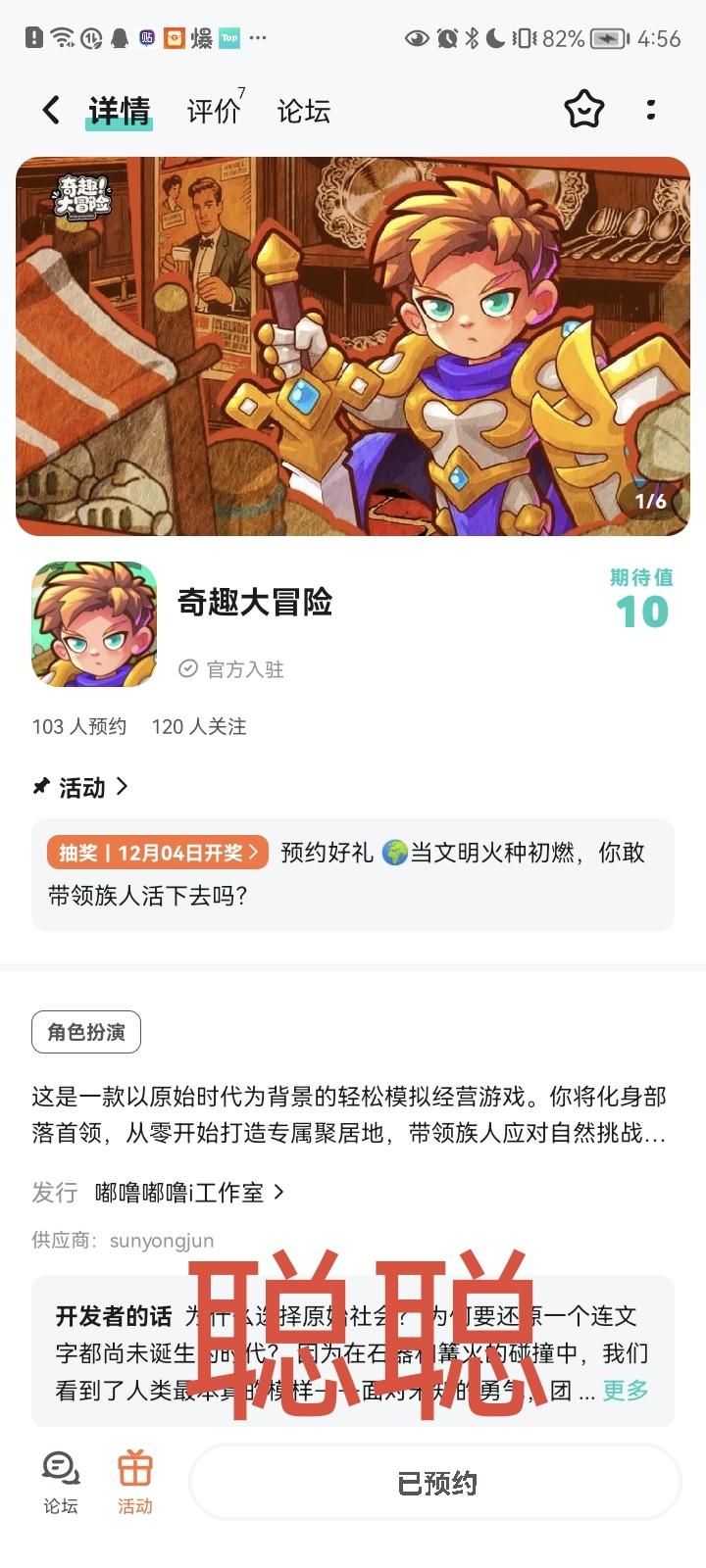
Task: Tap the pin icon beside 活动
Action: click(x=40, y=786)
